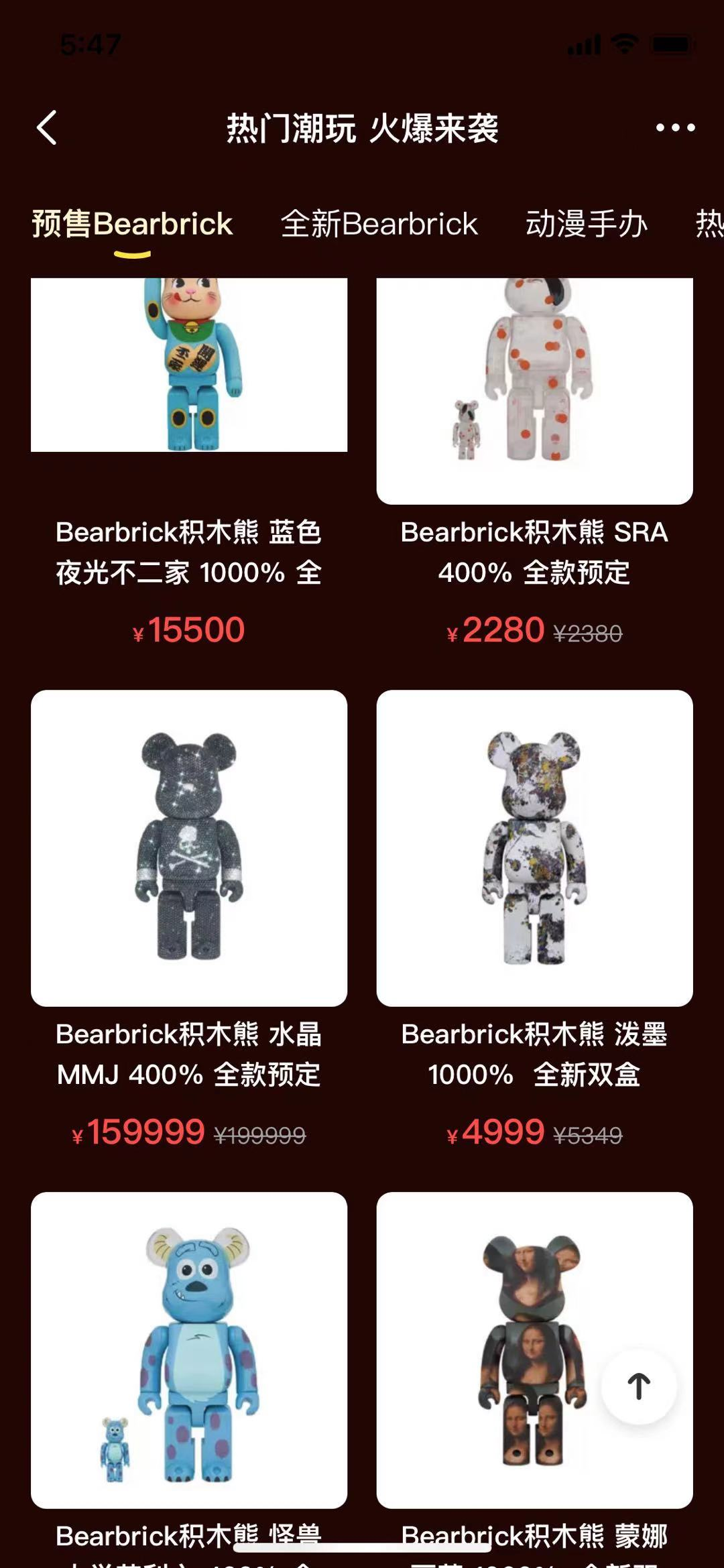Open the 蒙娜丽莎 Bearbrick product card
The height and width of the screenshot is (1568, 724).
(509, 1349)
